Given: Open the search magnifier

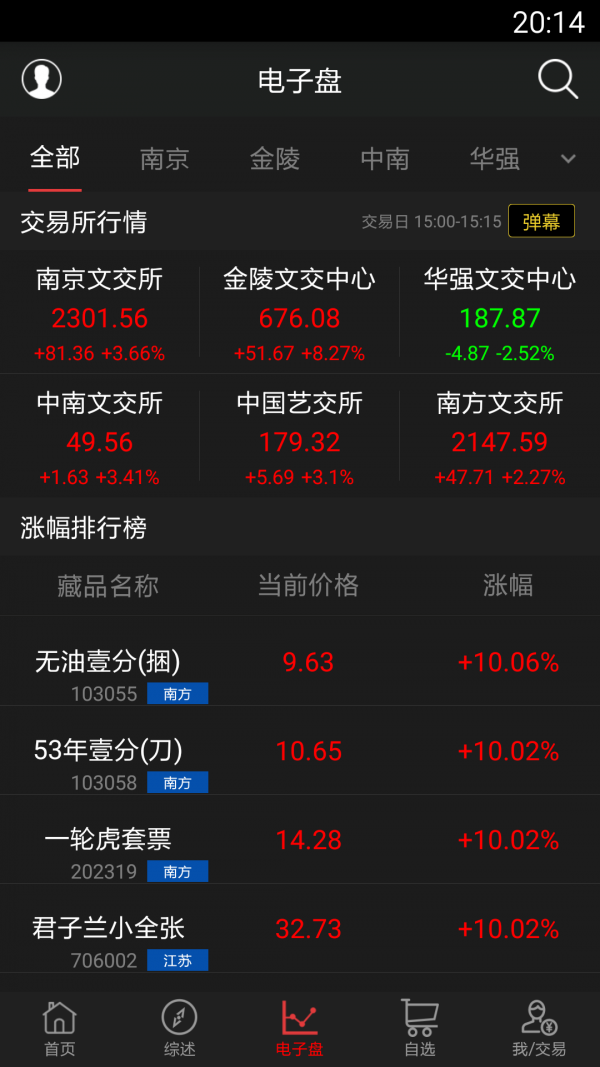Looking at the screenshot, I should pyautogui.click(x=558, y=80).
